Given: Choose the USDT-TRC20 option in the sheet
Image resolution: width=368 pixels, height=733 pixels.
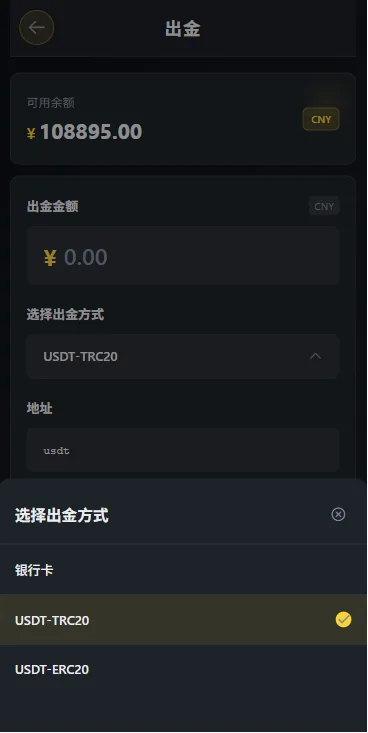Looking at the screenshot, I should coord(183,620).
